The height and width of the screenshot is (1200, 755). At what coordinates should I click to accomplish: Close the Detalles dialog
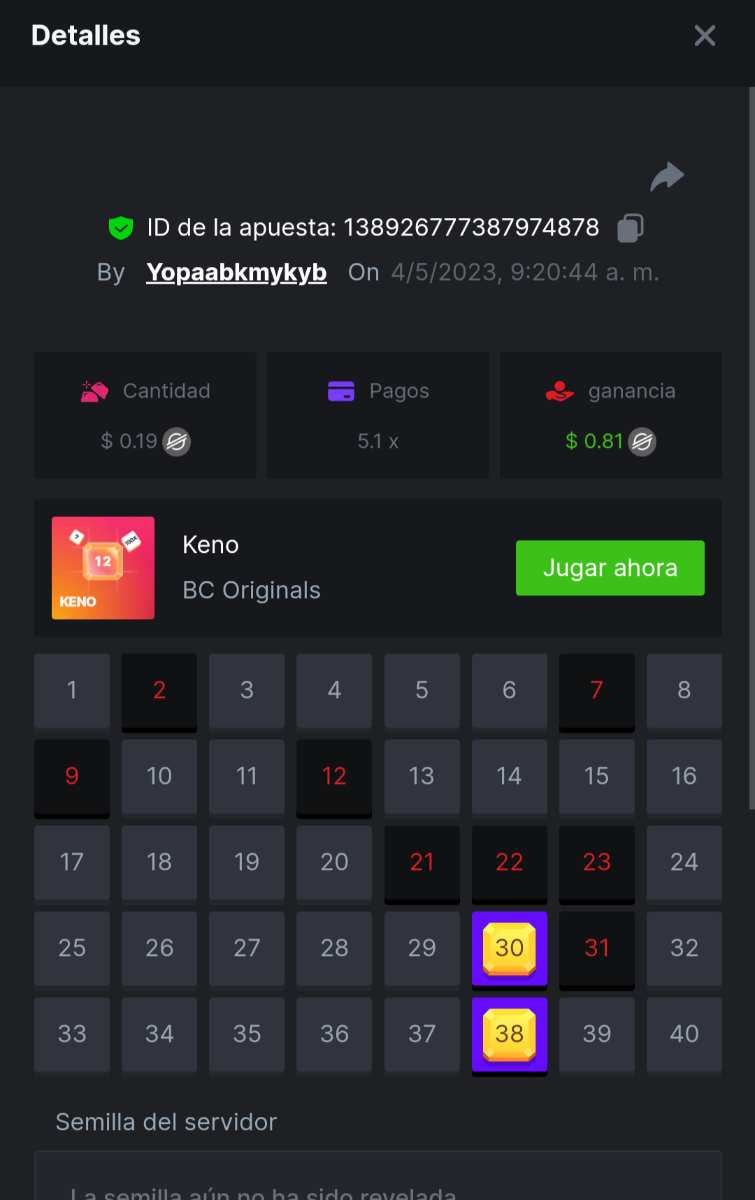pyautogui.click(x=705, y=36)
